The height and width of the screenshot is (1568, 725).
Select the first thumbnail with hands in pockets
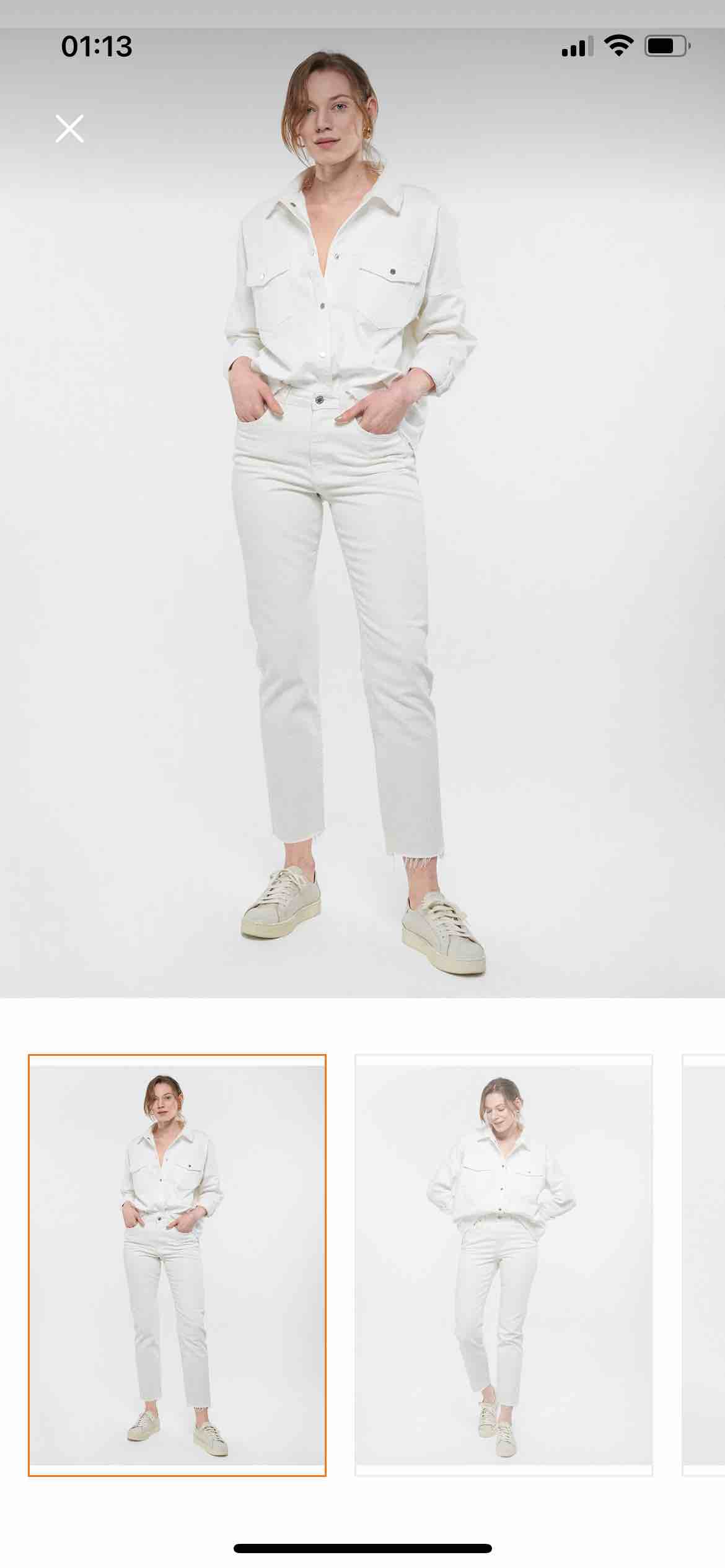[x=177, y=1265]
